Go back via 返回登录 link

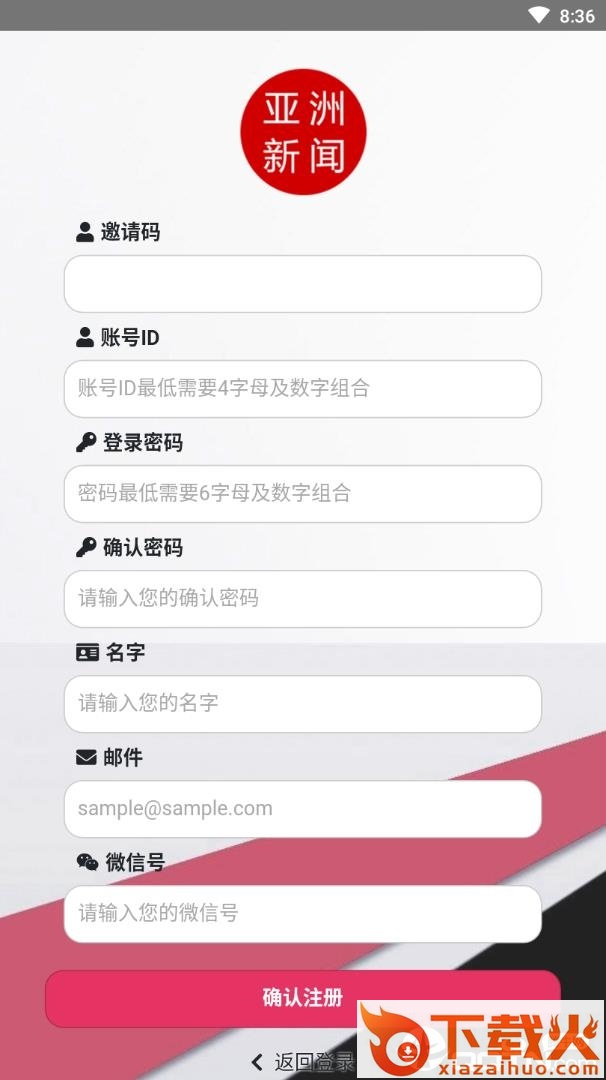pos(304,1062)
